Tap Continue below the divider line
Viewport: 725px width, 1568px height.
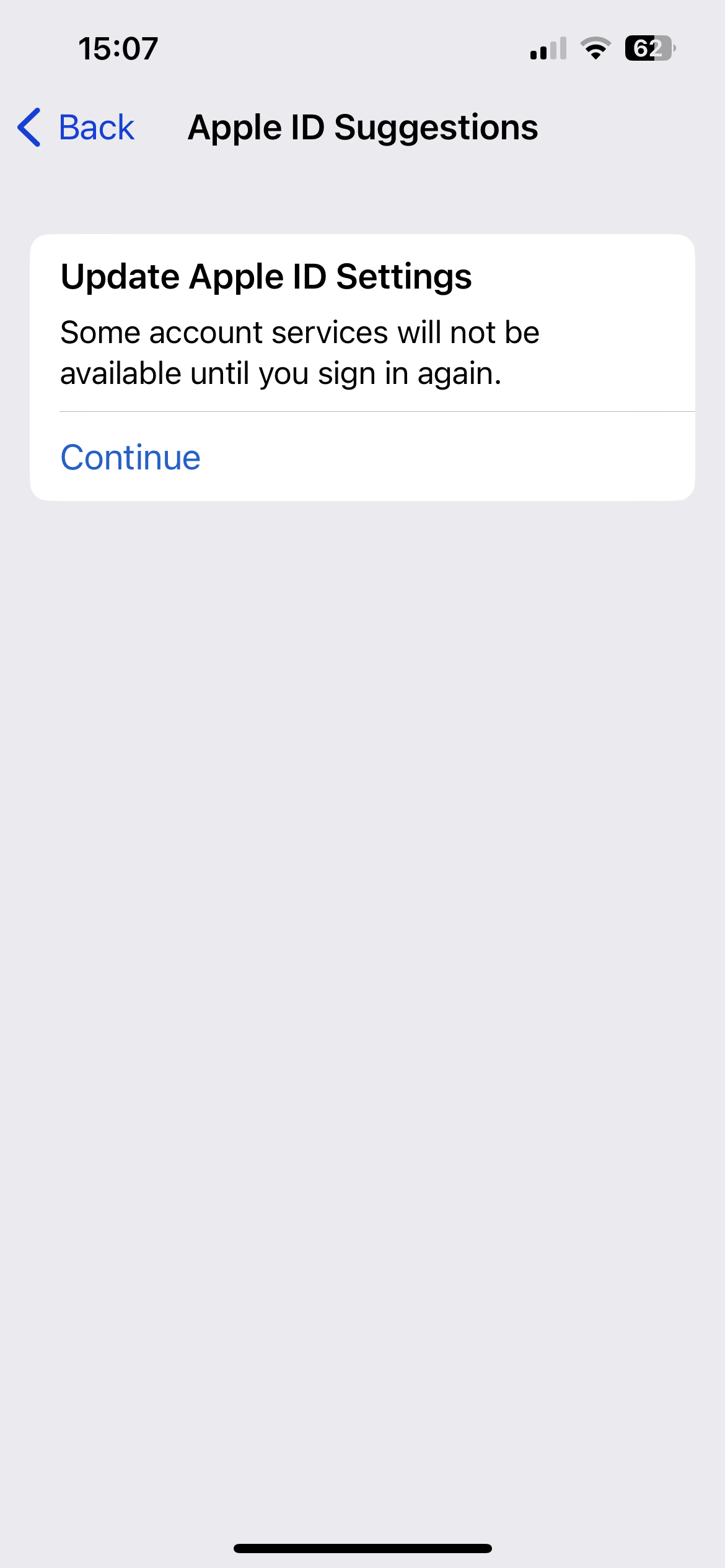coord(130,456)
